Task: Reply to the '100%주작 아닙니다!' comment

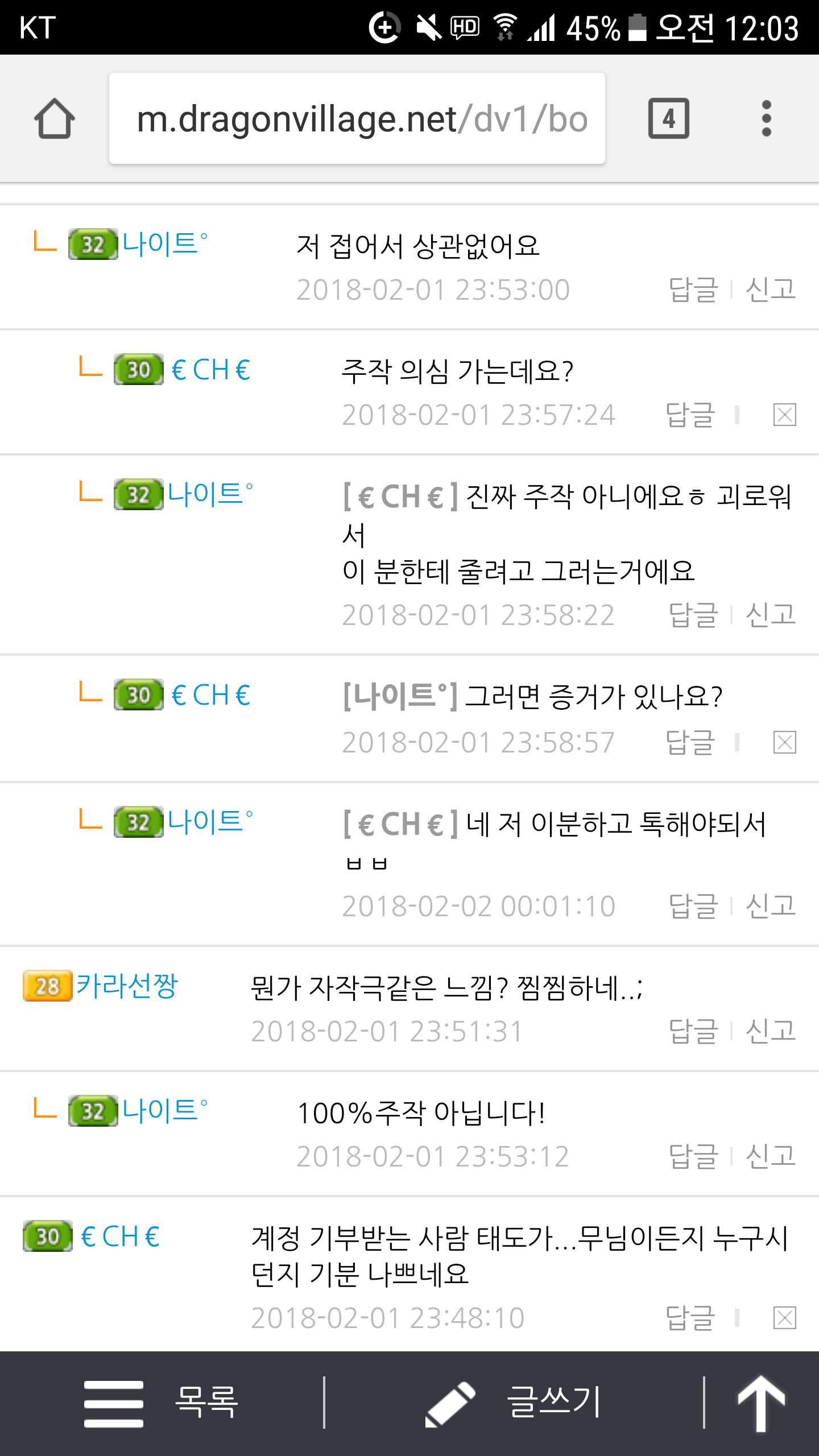Action: coord(692,1156)
